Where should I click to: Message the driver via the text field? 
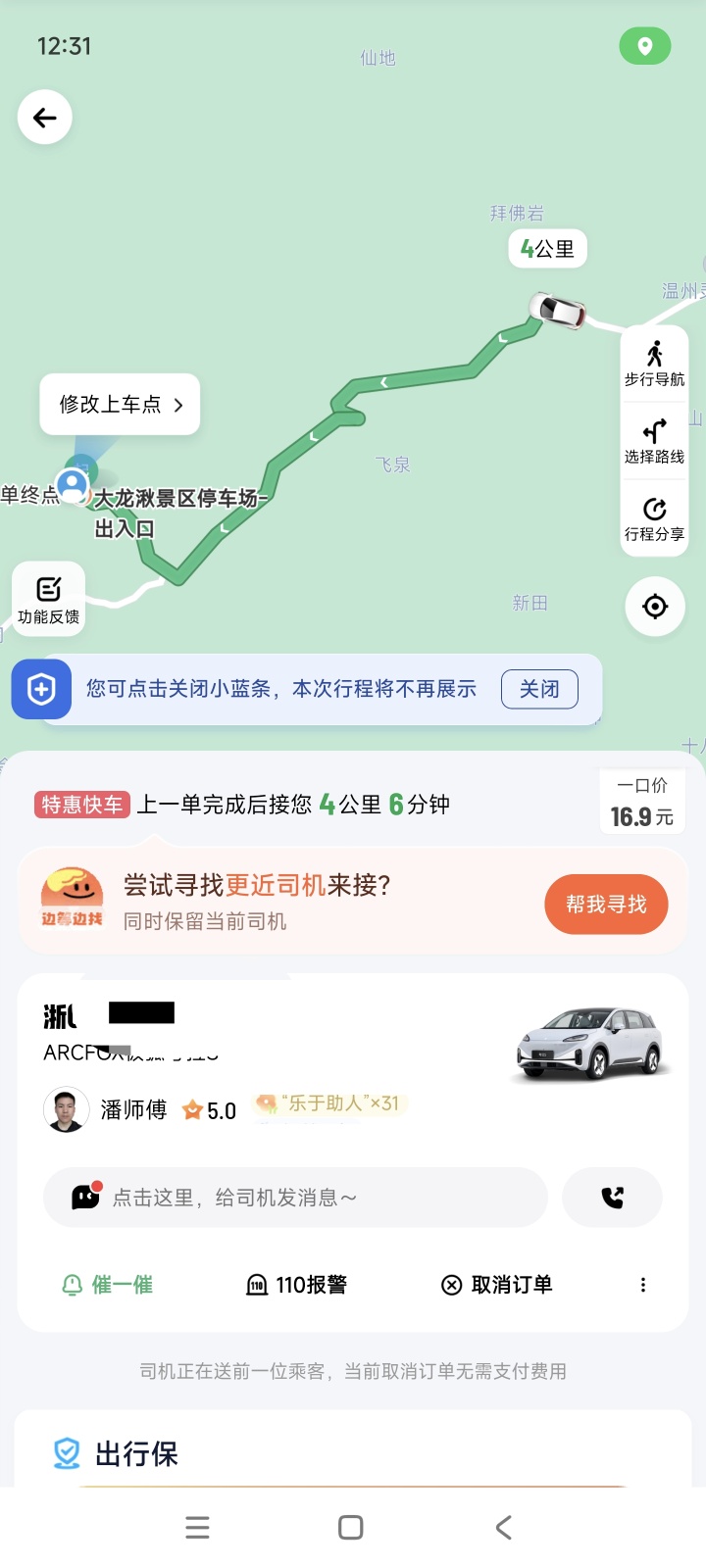(x=294, y=1198)
